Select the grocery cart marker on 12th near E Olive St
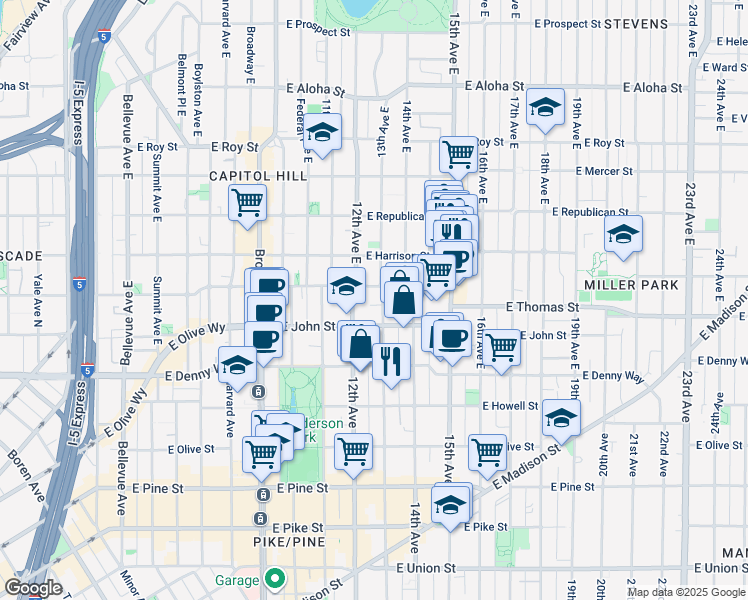 point(354,453)
